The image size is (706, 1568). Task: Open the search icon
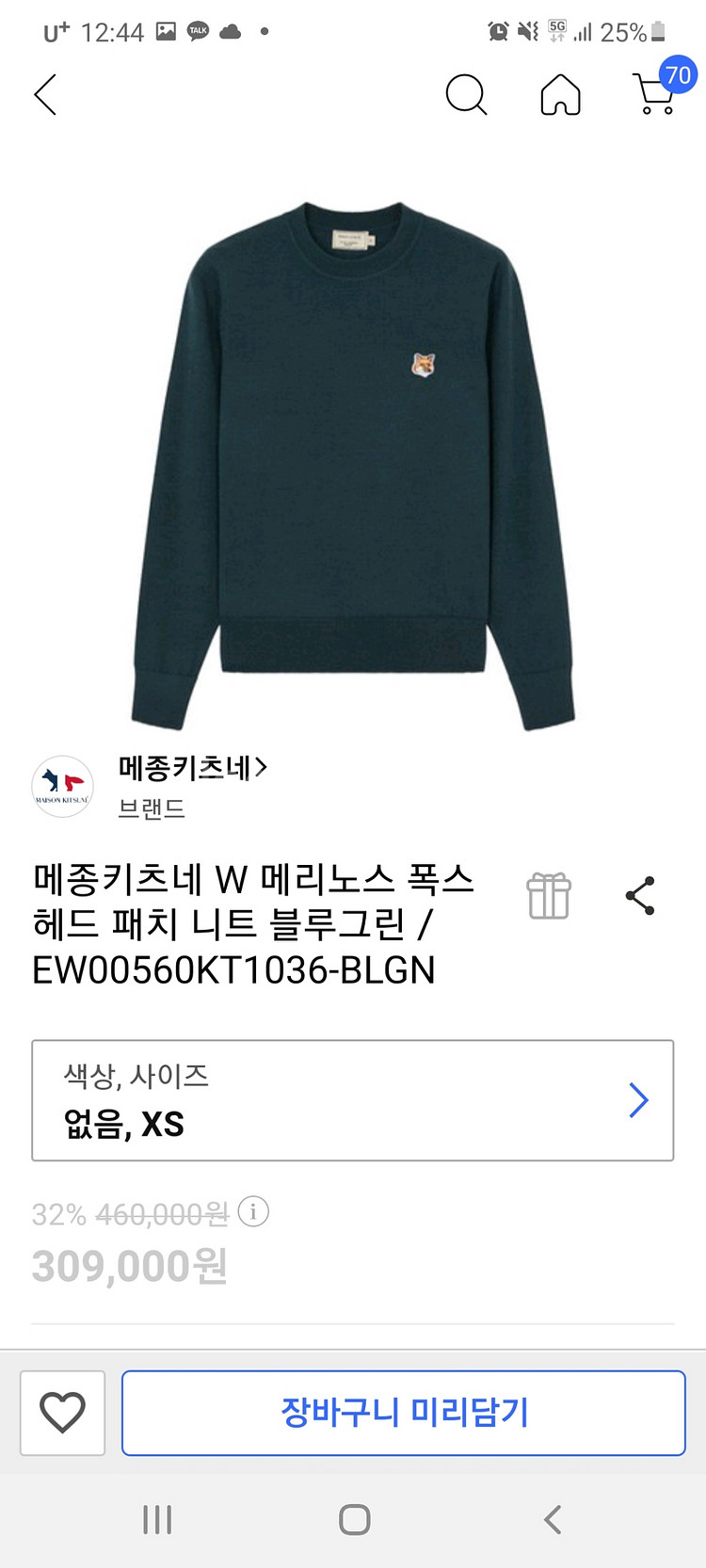point(466,95)
